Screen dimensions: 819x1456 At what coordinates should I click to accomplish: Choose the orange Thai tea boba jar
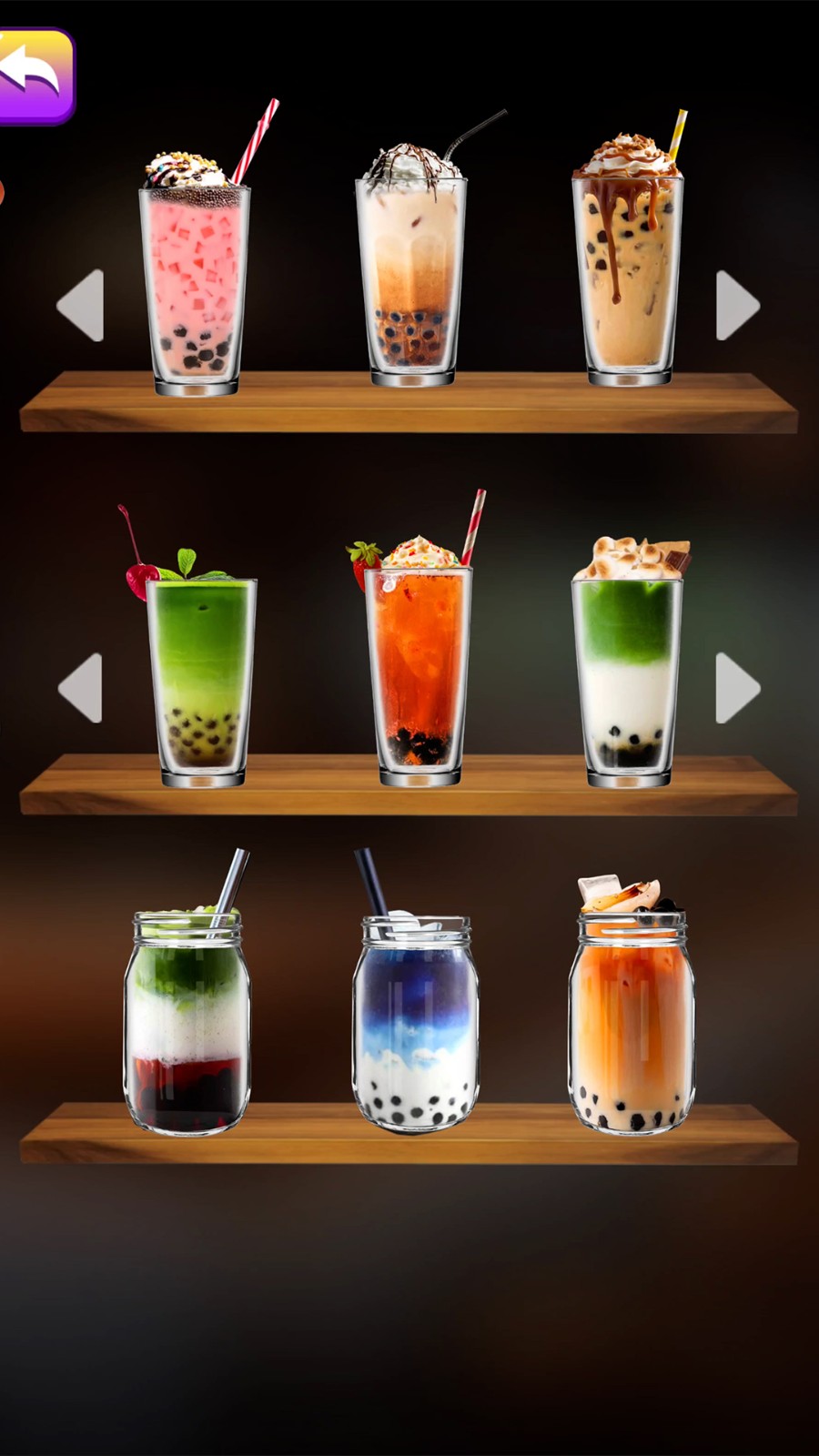pos(632,1024)
